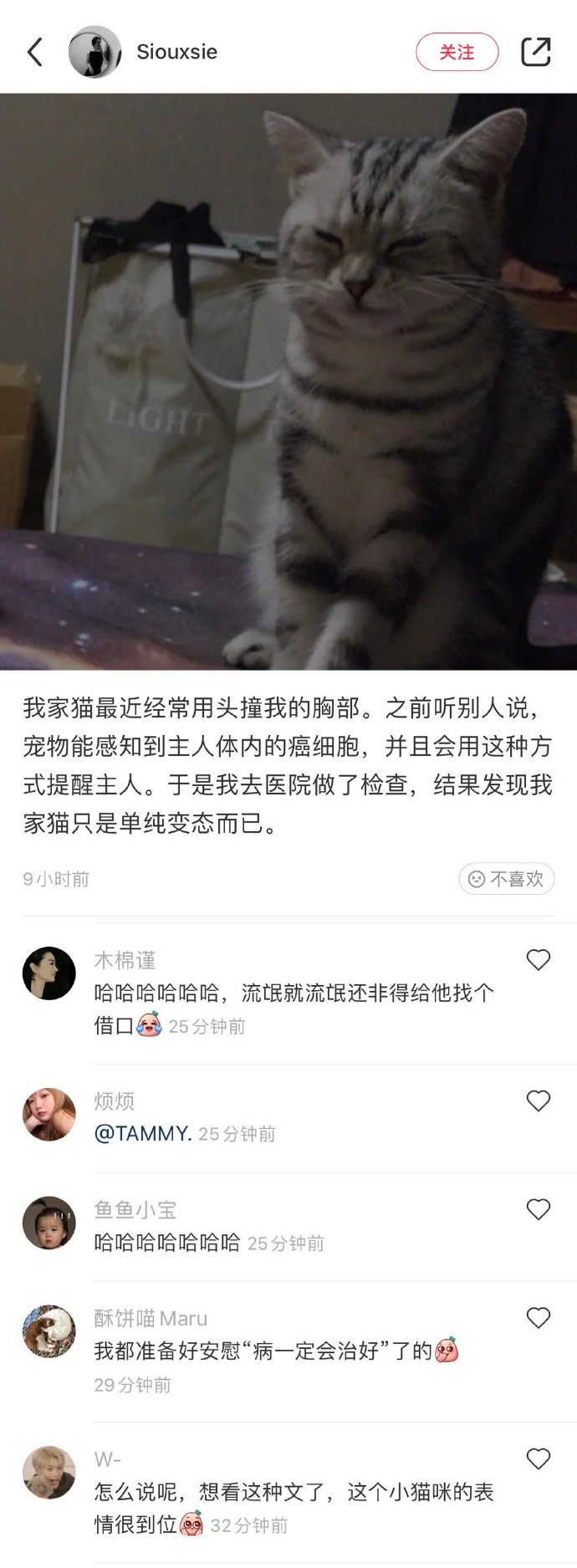Like 鱼鱼小宝's comment
Viewport: 577px width, 1568px height.
[538, 1209]
